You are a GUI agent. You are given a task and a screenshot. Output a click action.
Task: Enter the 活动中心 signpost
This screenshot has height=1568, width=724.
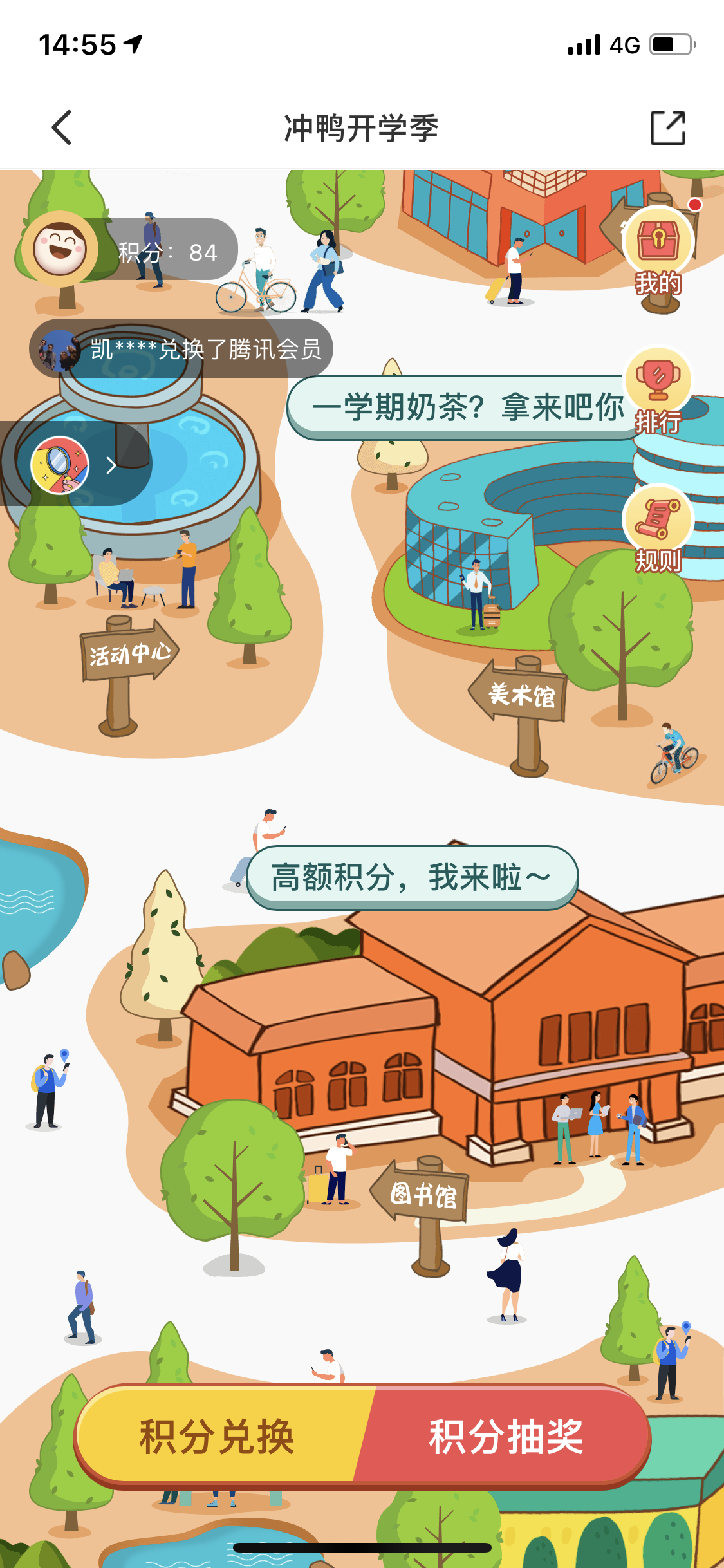129,653
